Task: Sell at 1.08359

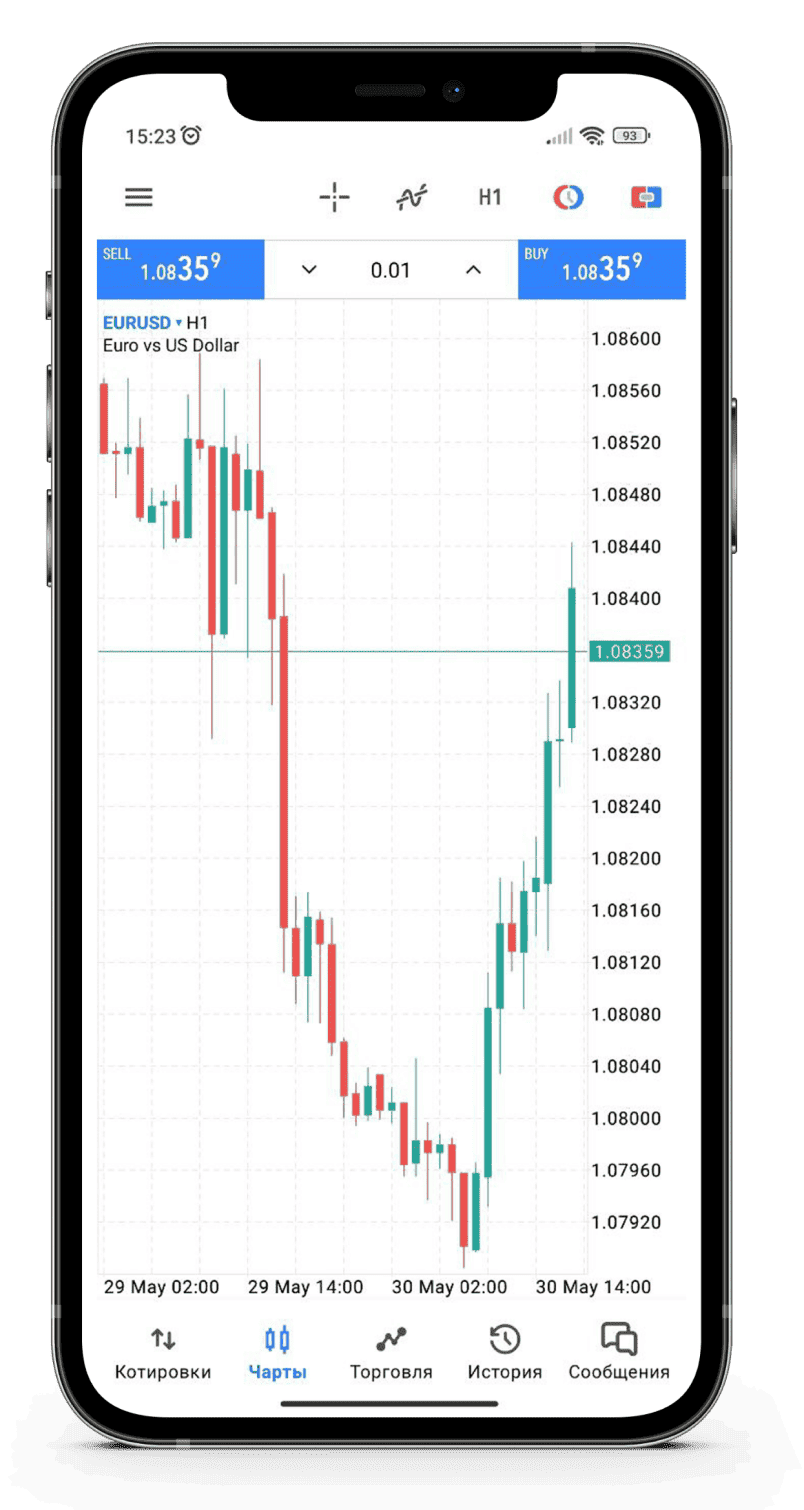Action: pyautogui.click(x=180, y=269)
